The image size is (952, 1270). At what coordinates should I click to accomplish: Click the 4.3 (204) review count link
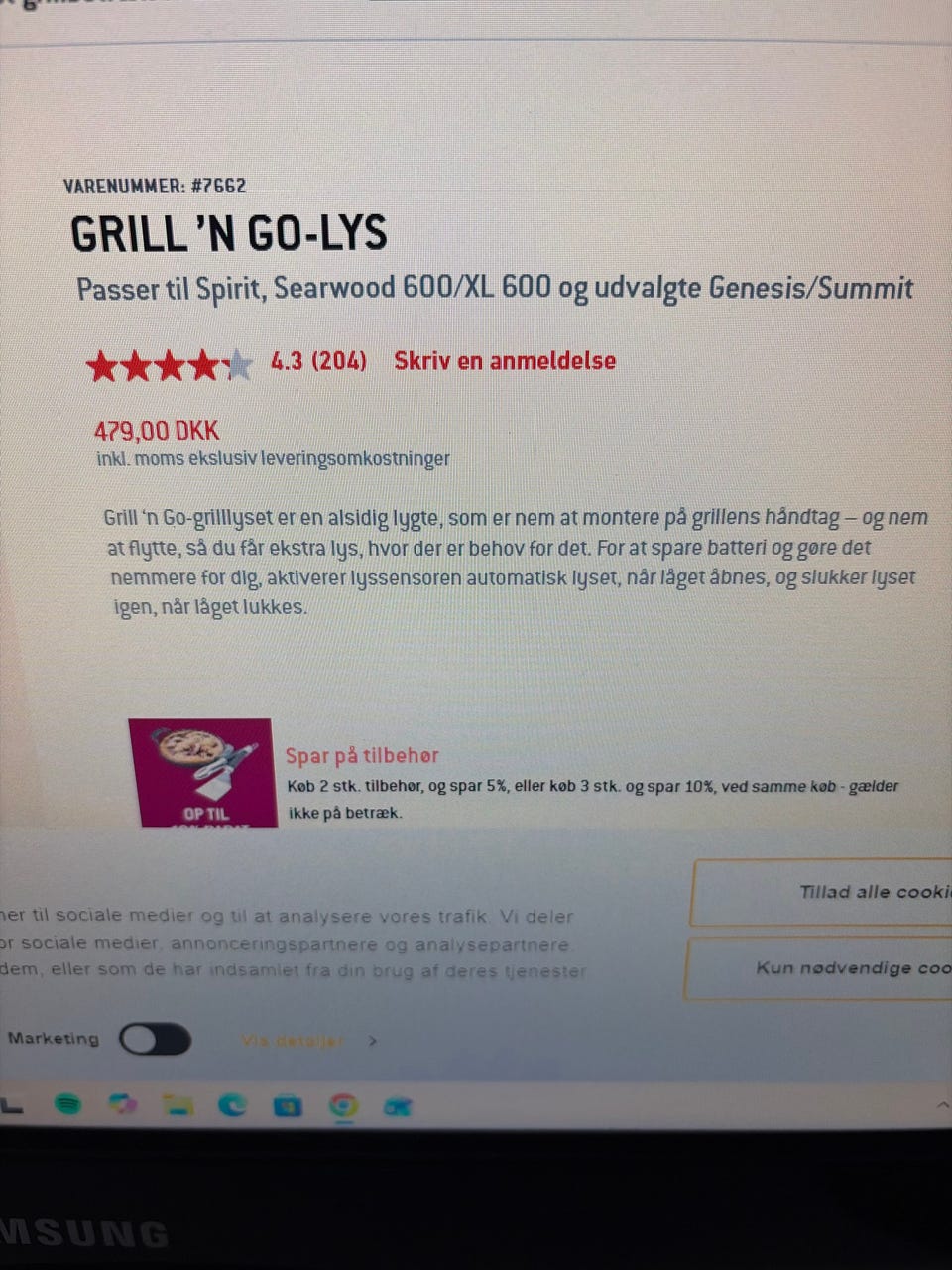click(x=317, y=360)
